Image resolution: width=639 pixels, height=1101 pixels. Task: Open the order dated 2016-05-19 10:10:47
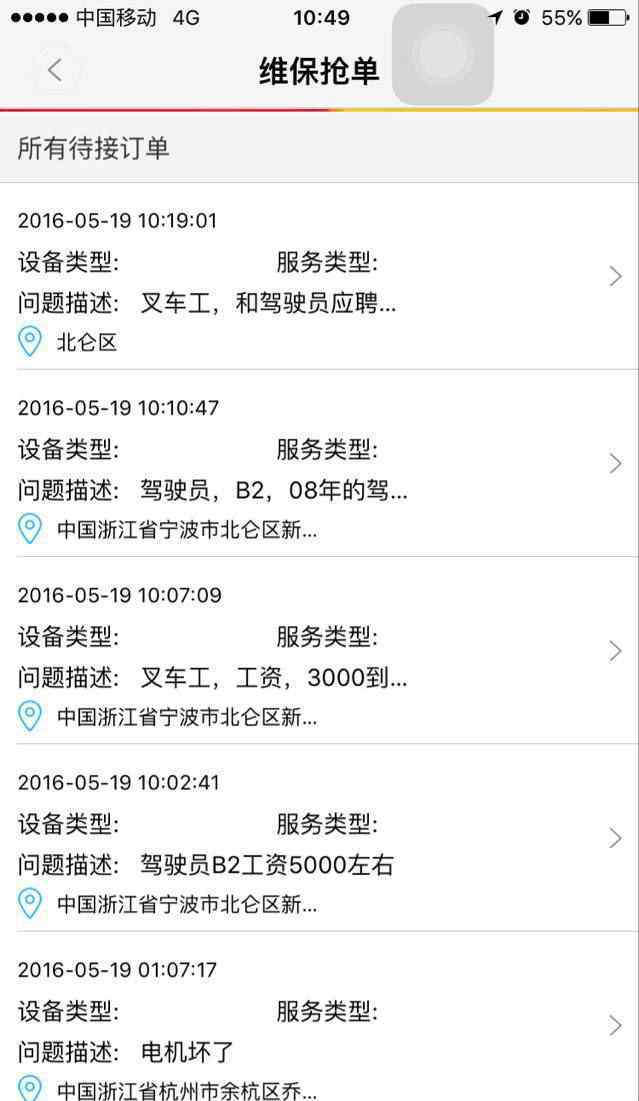tap(318, 465)
